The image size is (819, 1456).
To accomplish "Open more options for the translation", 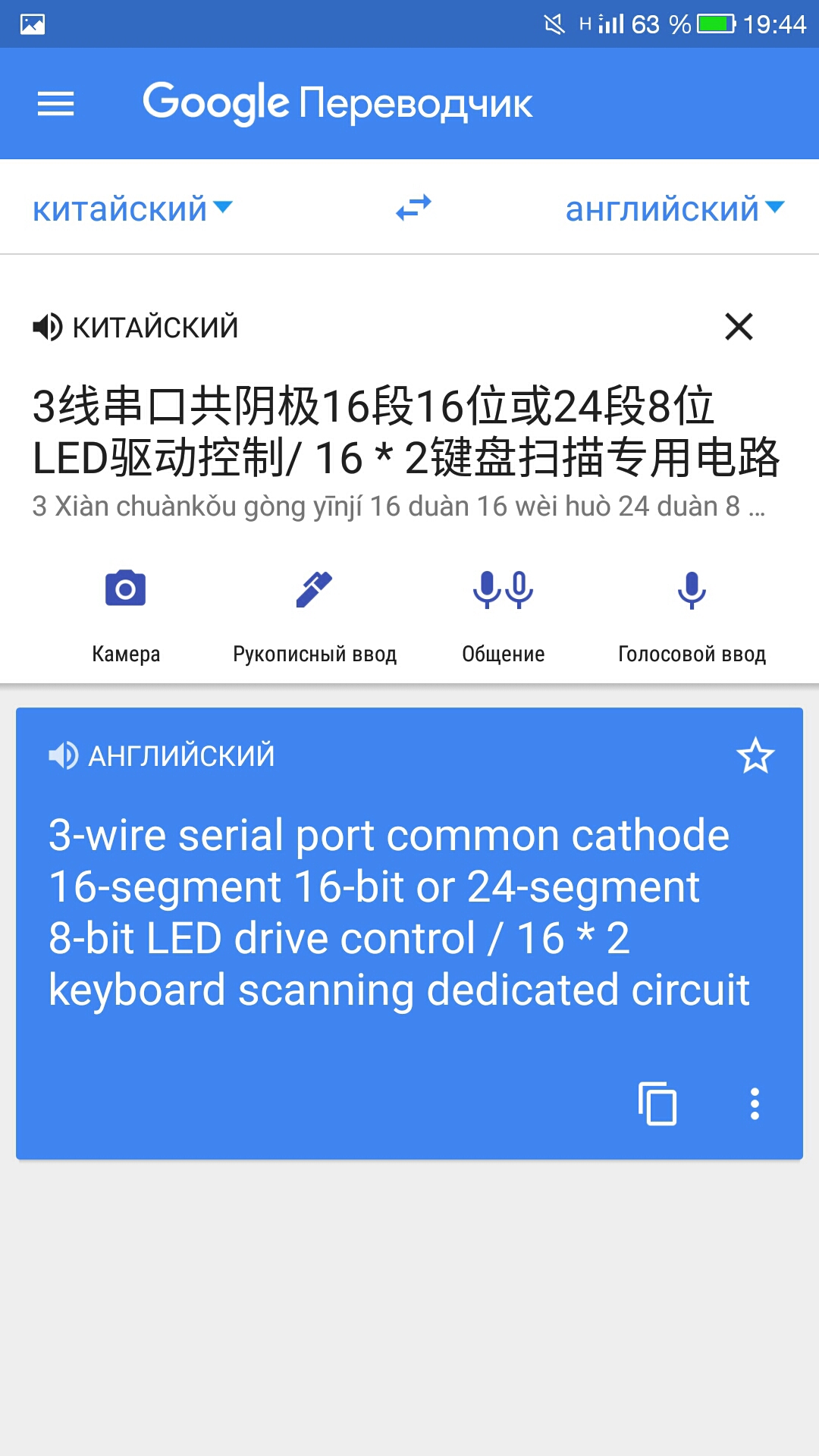I will pyautogui.click(x=755, y=1103).
